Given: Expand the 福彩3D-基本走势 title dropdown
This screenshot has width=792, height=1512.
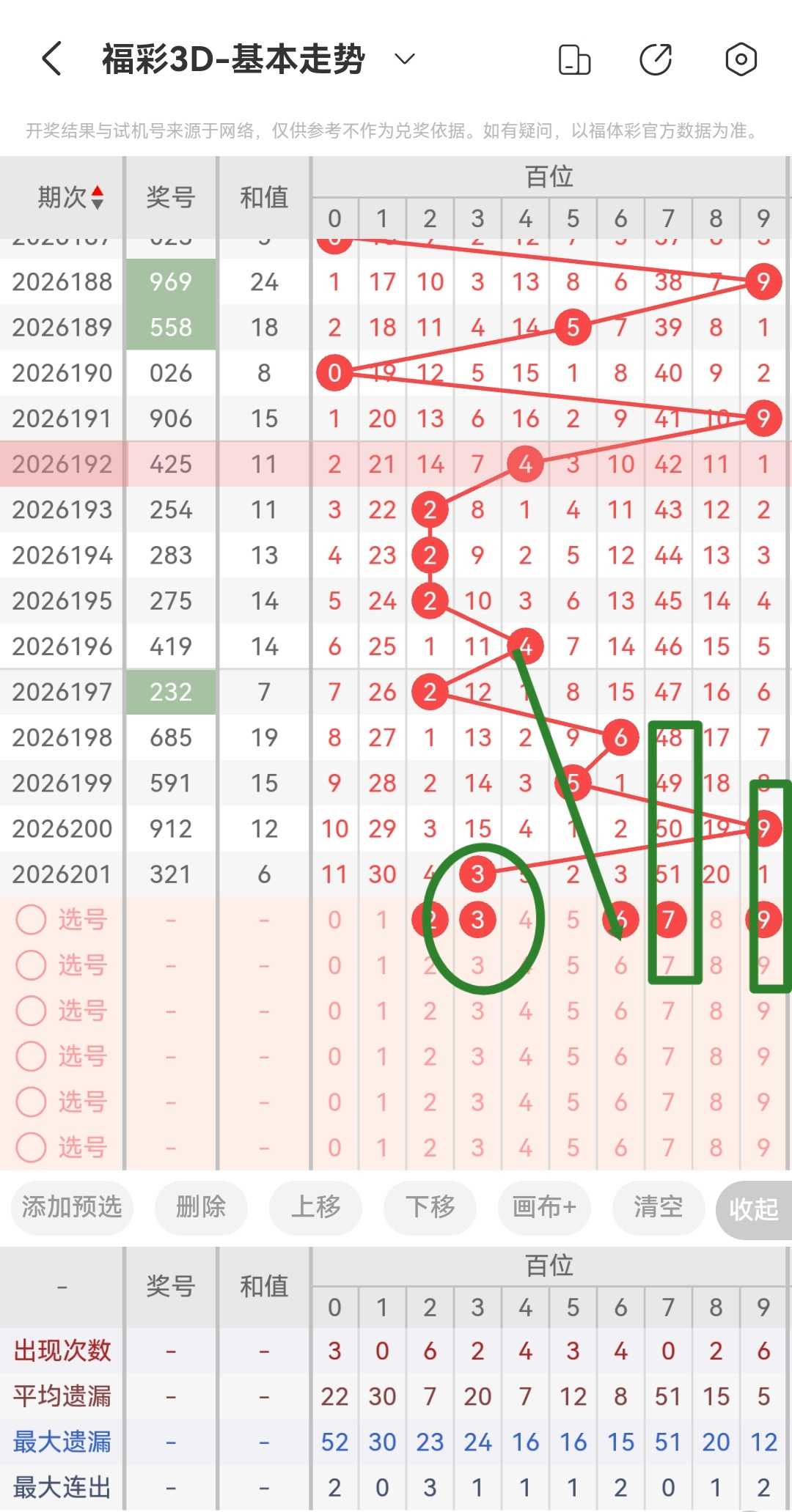Looking at the screenshot, I should click(x=405, y=59).
